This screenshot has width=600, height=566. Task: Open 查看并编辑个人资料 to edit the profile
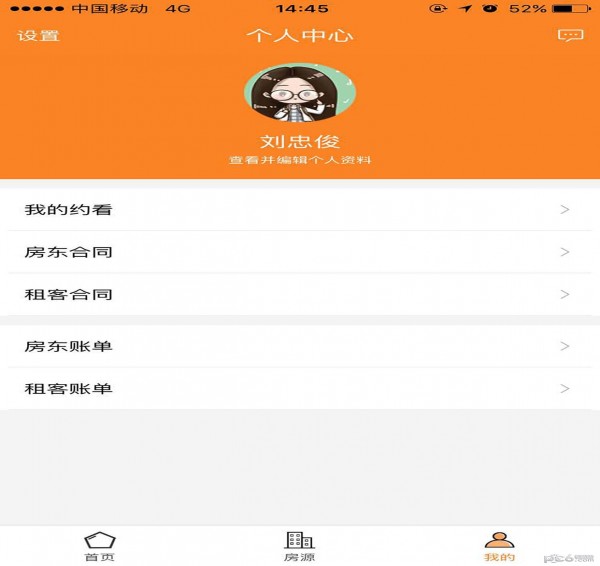click(x=300, y=160)
